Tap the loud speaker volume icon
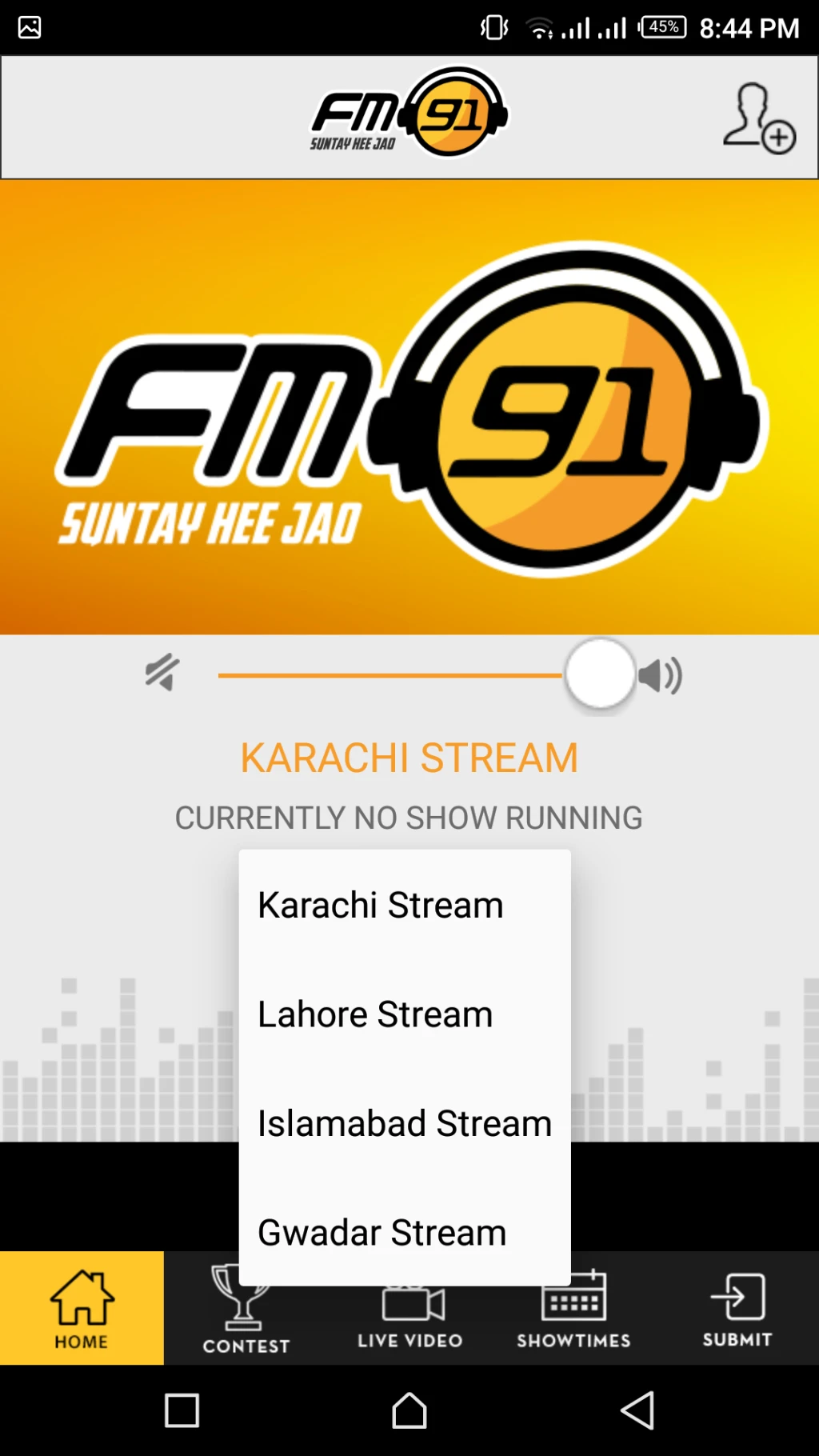The width and height of the screenshot is (819, 1456). click(660, 676)
